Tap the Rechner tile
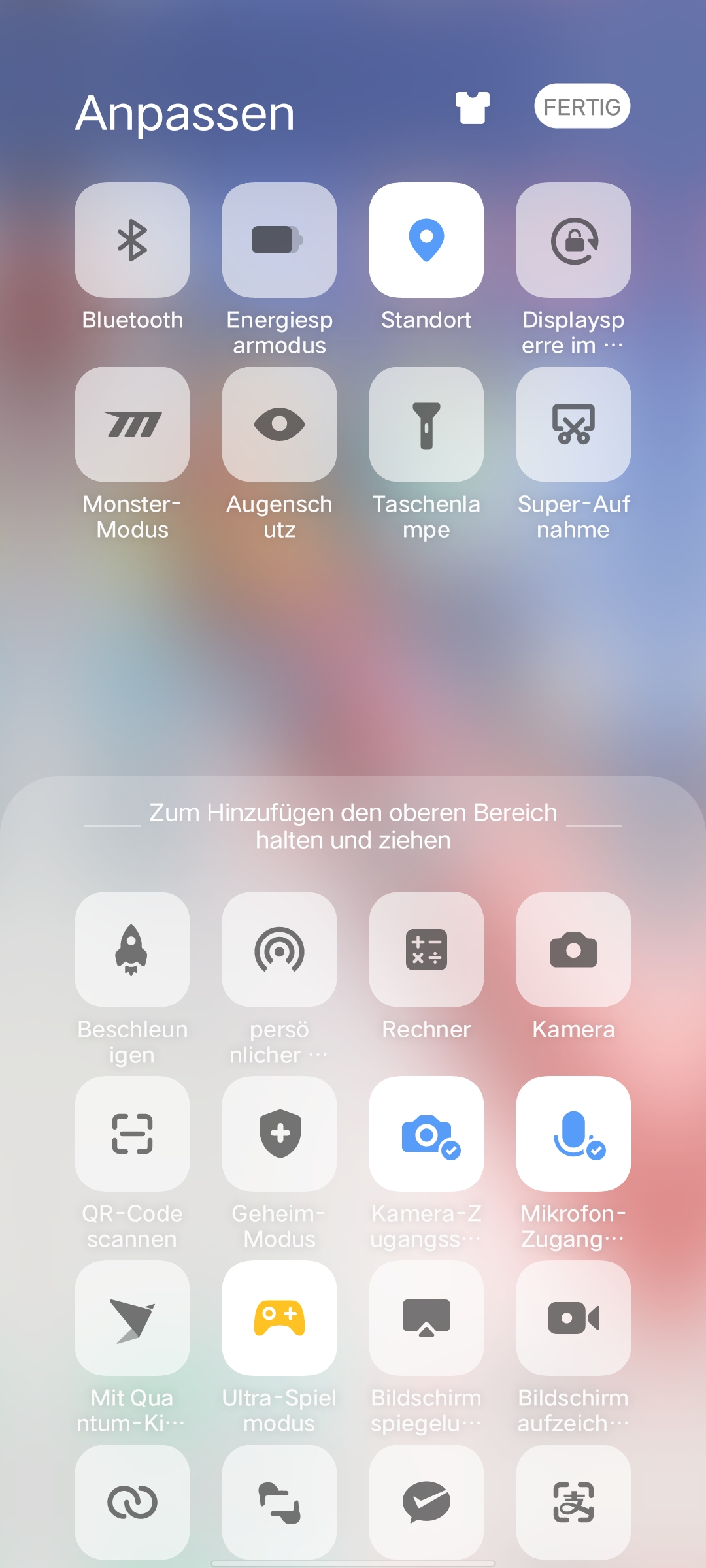This screenshot has height=1568, width=706. [426, 949]
